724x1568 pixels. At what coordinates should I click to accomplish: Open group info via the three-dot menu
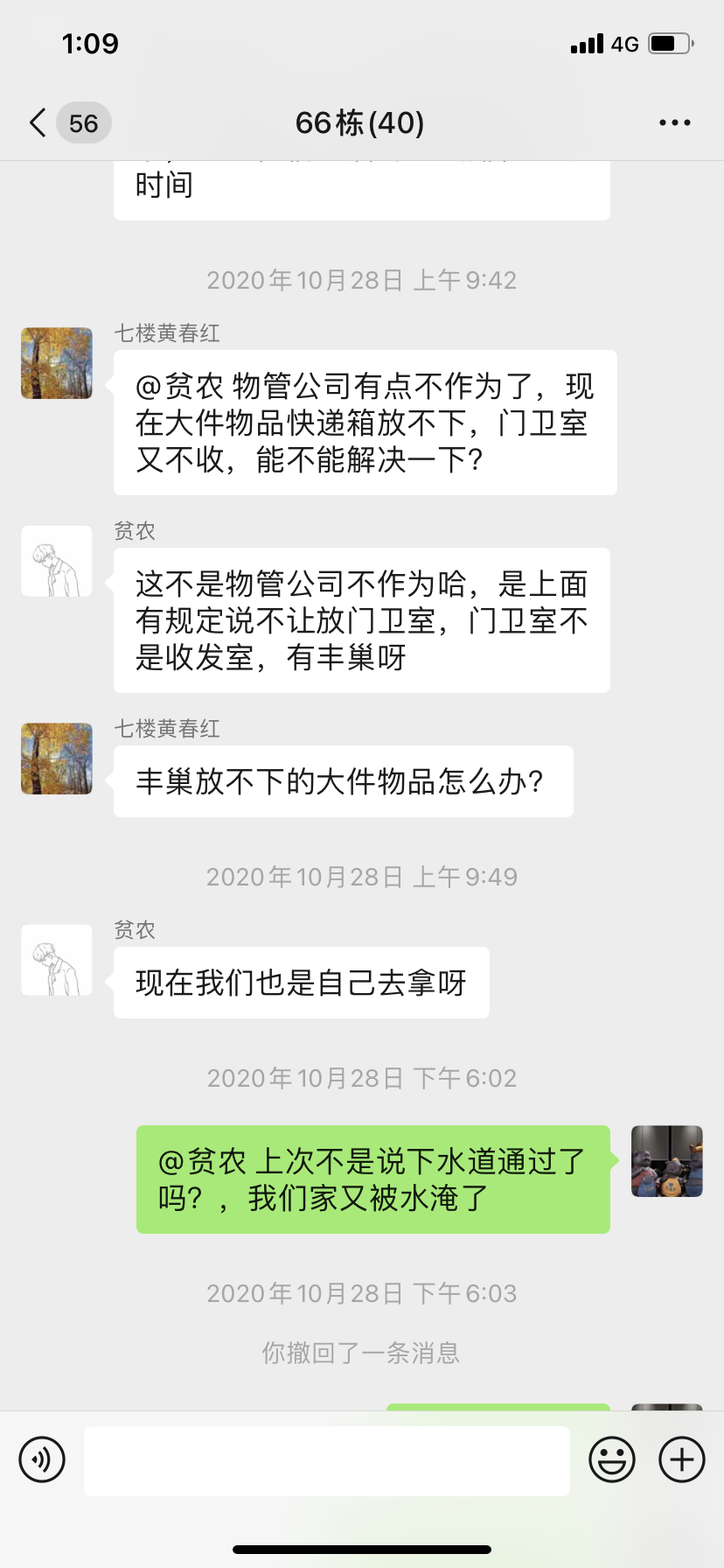(674, 123)
